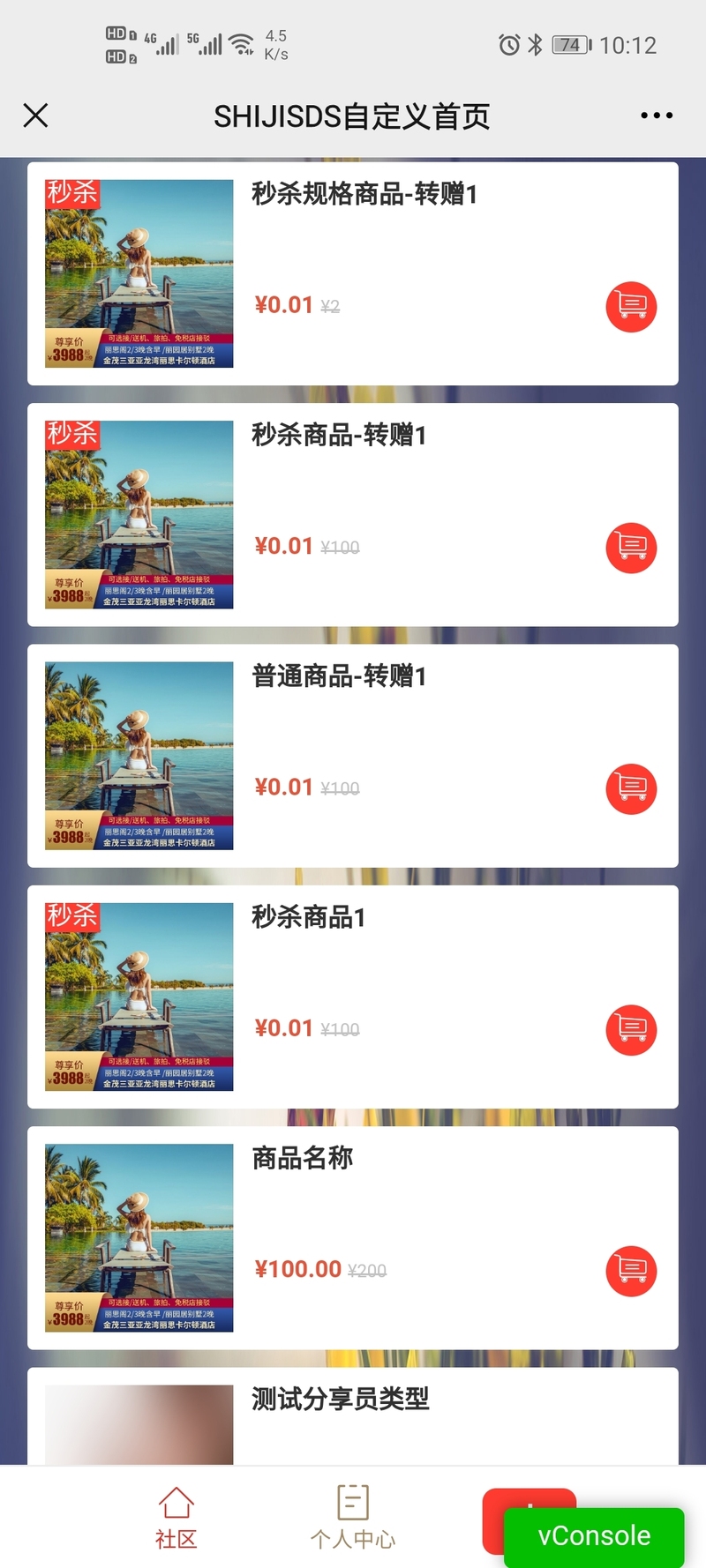Add 秒杀商品-转赠1 to cart
The width and height of the screenshot is (706, 1568).
pyautogui.click(x=631, y=548)
